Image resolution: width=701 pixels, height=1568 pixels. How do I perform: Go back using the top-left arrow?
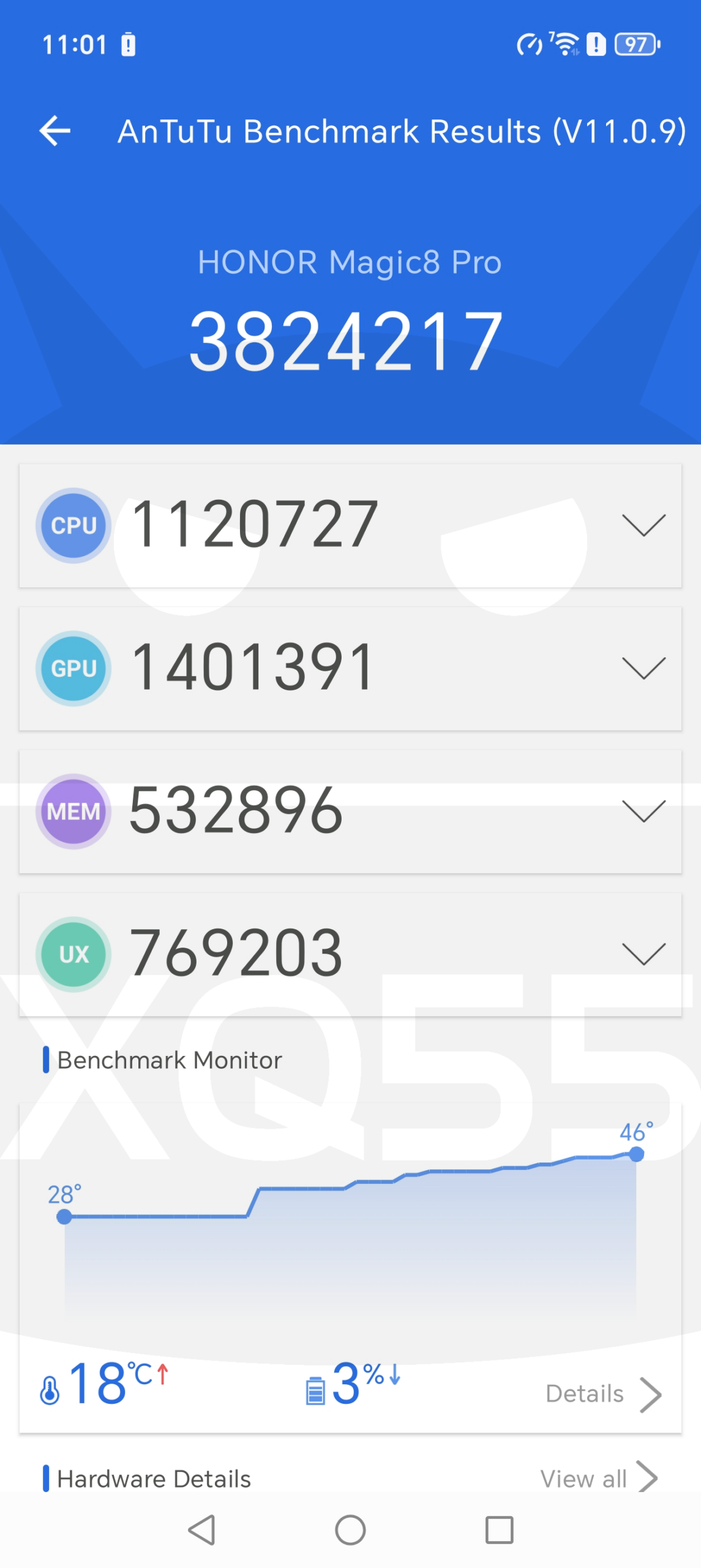(x=54, y=131)
